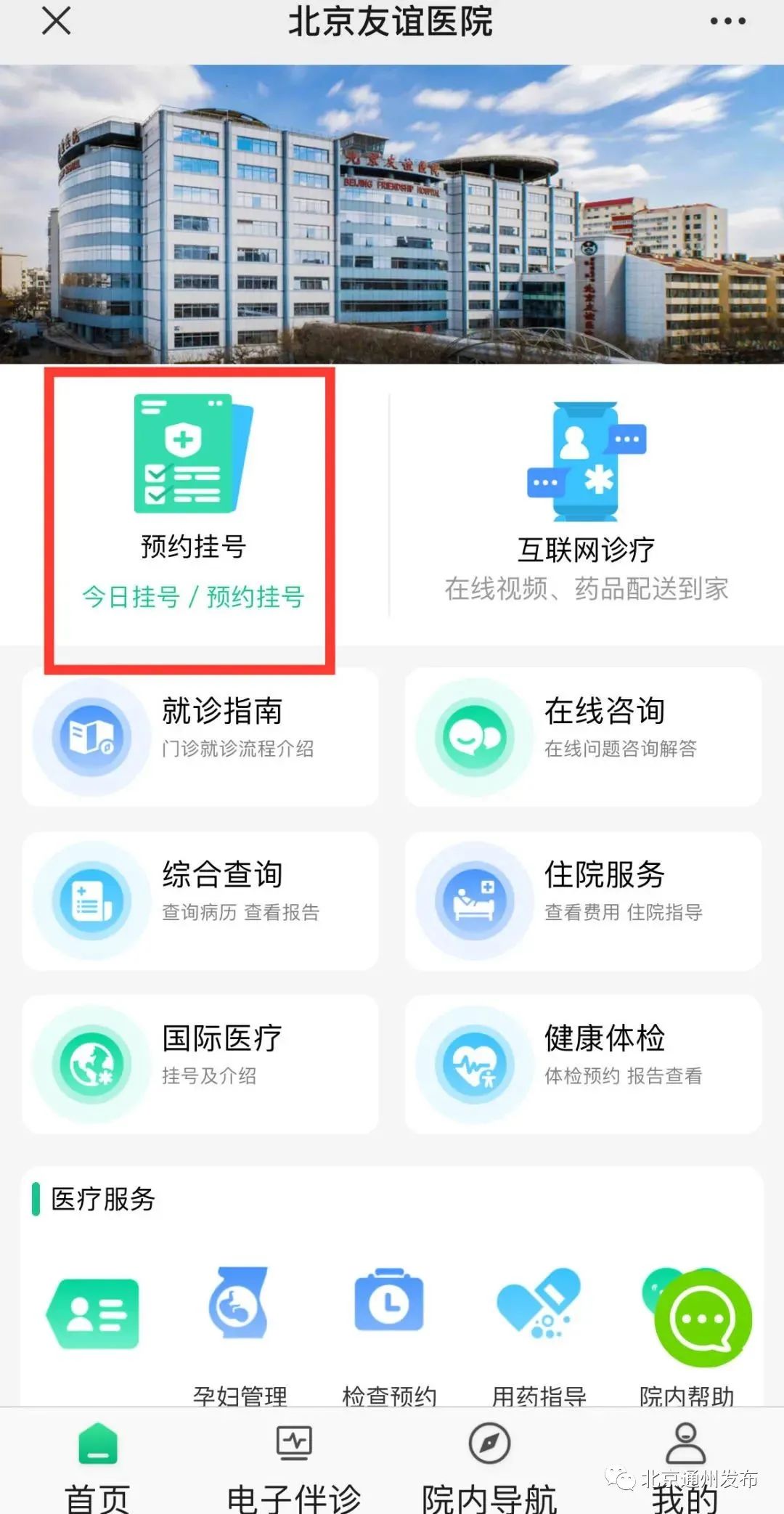Image resolution: width=784 pixels, height=1514 pixels.
Task: Open the 在线咨询 card
Action: pyautogui.click(x=583, y=736)
